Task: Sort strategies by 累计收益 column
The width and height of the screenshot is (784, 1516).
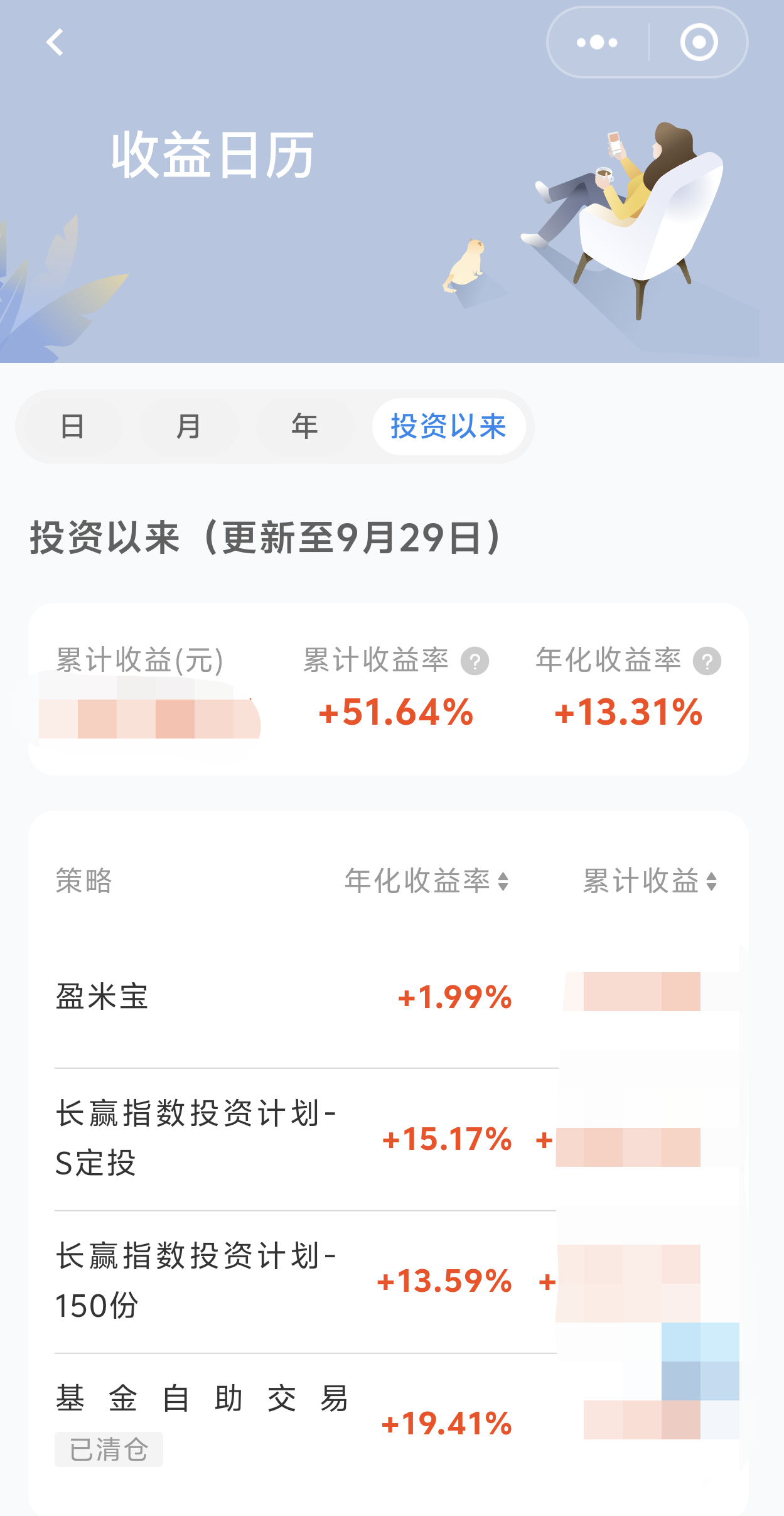Action: click(649, 881)
